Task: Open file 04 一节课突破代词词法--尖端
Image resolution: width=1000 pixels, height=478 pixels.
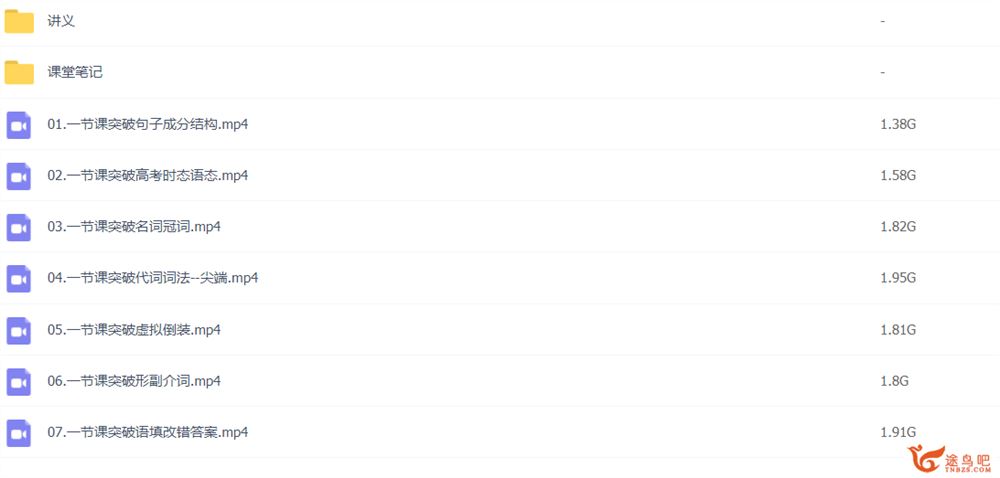Action: [153, 278]
